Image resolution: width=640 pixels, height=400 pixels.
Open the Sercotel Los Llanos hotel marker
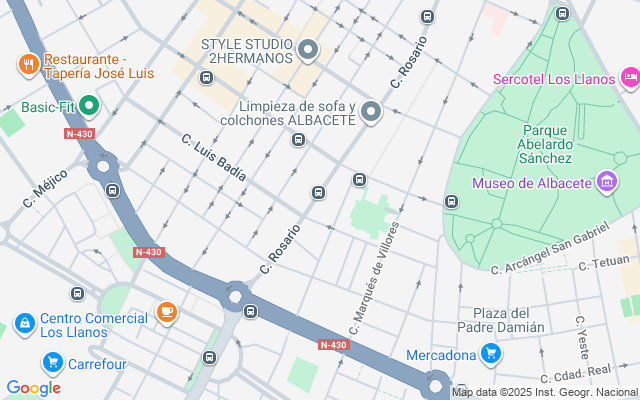coord(629,76)
